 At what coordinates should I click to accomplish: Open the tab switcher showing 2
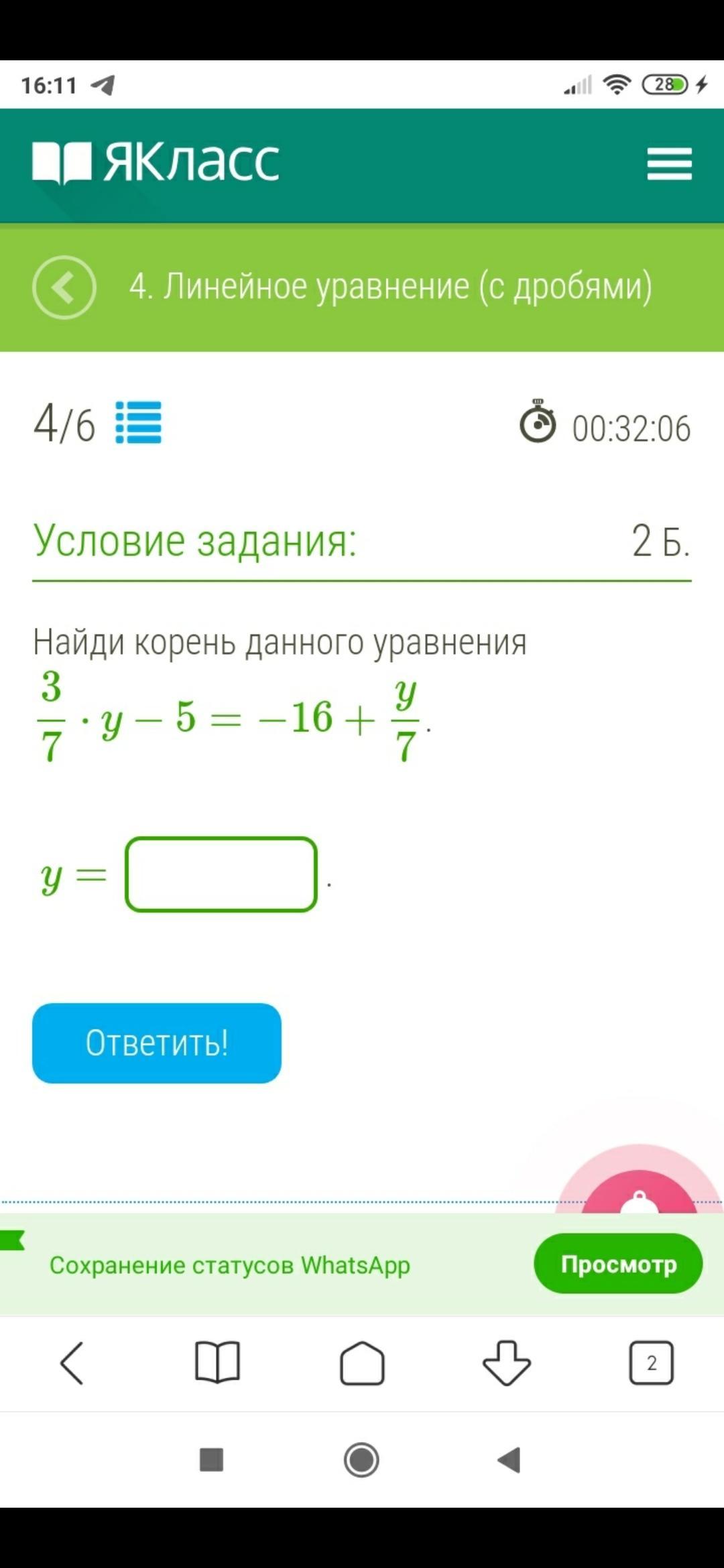click(652, 1362)
